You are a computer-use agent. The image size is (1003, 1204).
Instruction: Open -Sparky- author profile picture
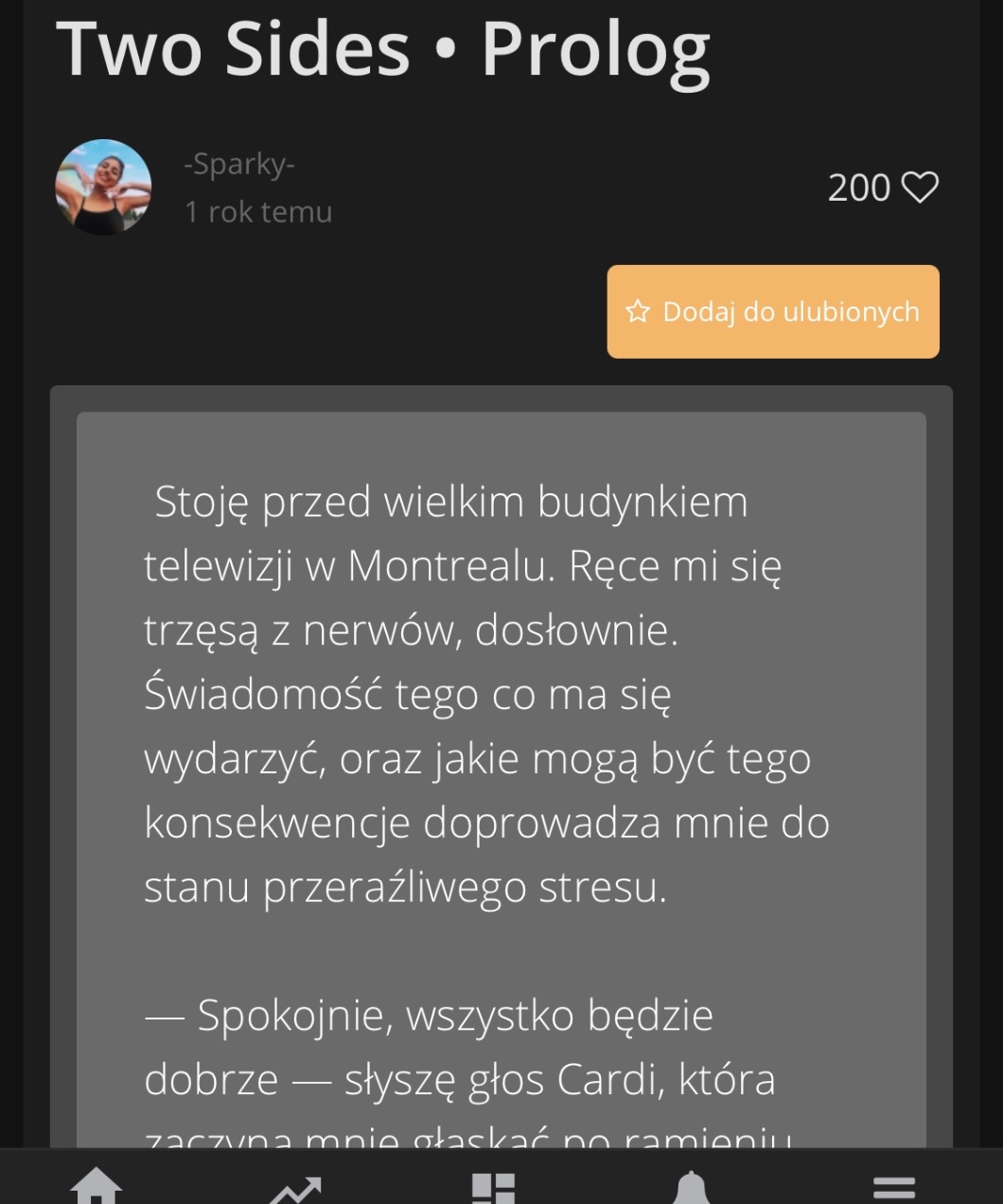(103, 186)
